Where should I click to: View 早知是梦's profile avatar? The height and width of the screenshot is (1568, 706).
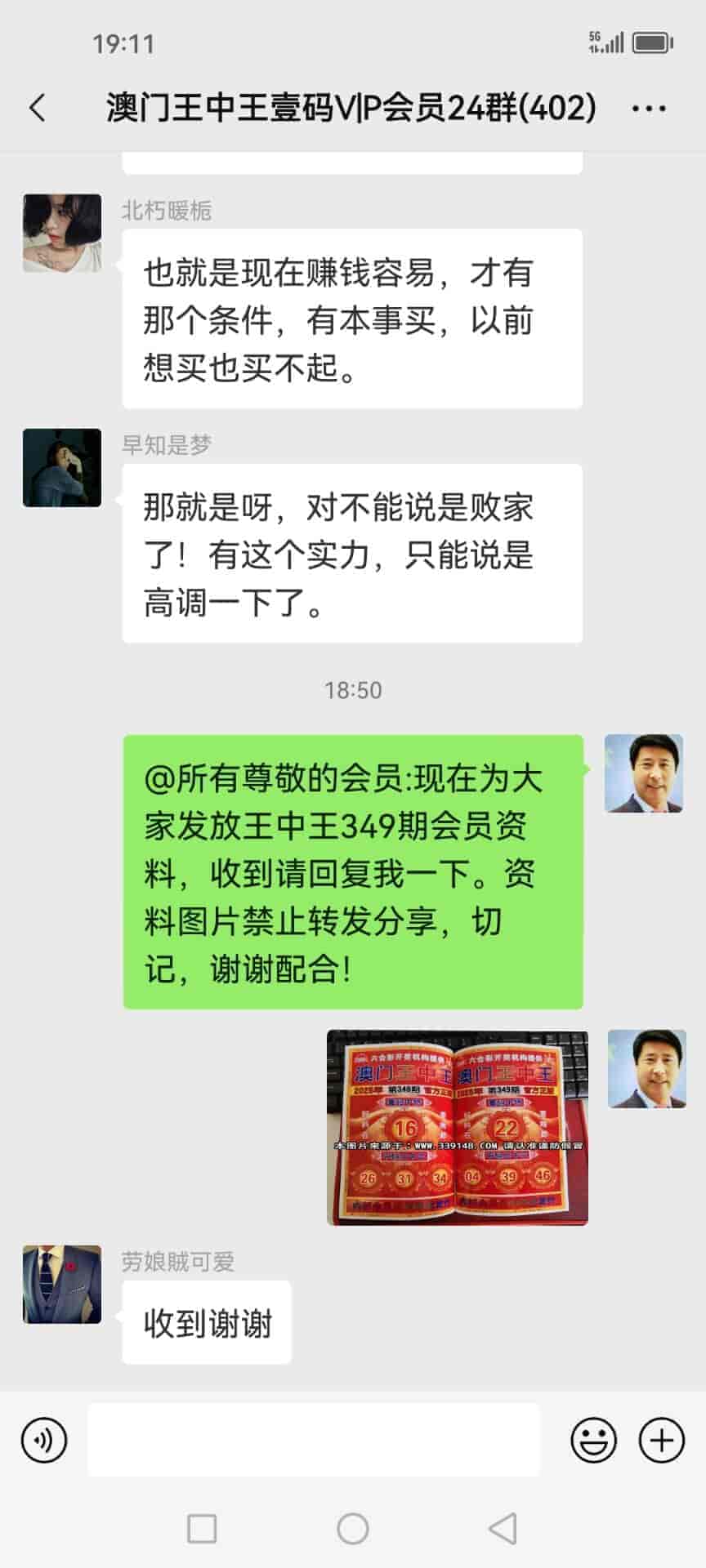tap(62, 468)
